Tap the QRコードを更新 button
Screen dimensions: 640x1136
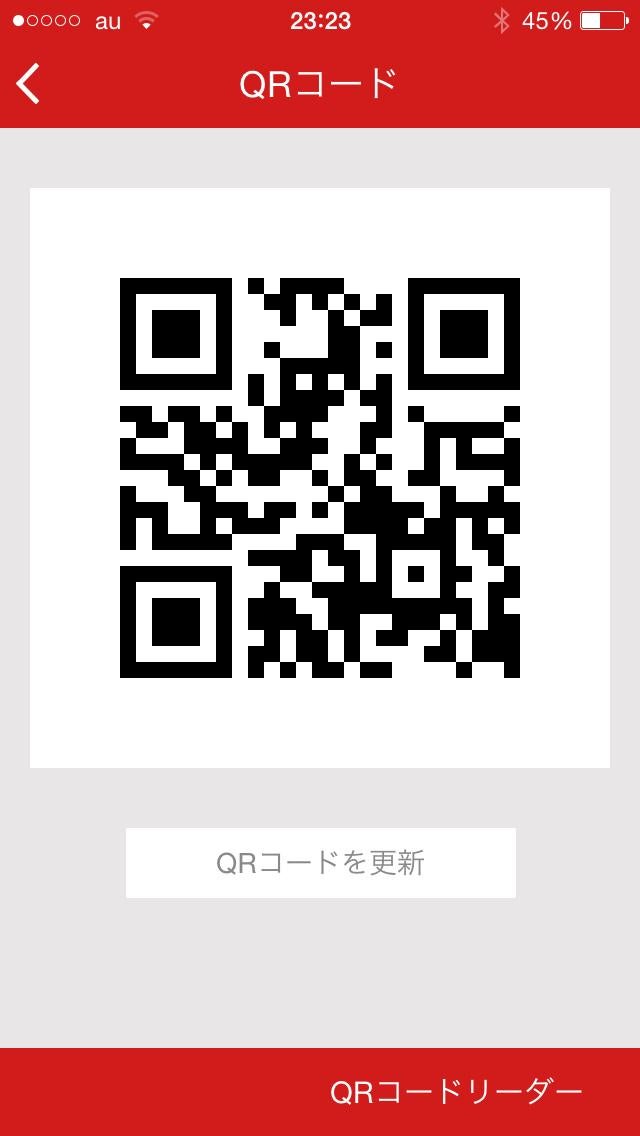[320, 862]
